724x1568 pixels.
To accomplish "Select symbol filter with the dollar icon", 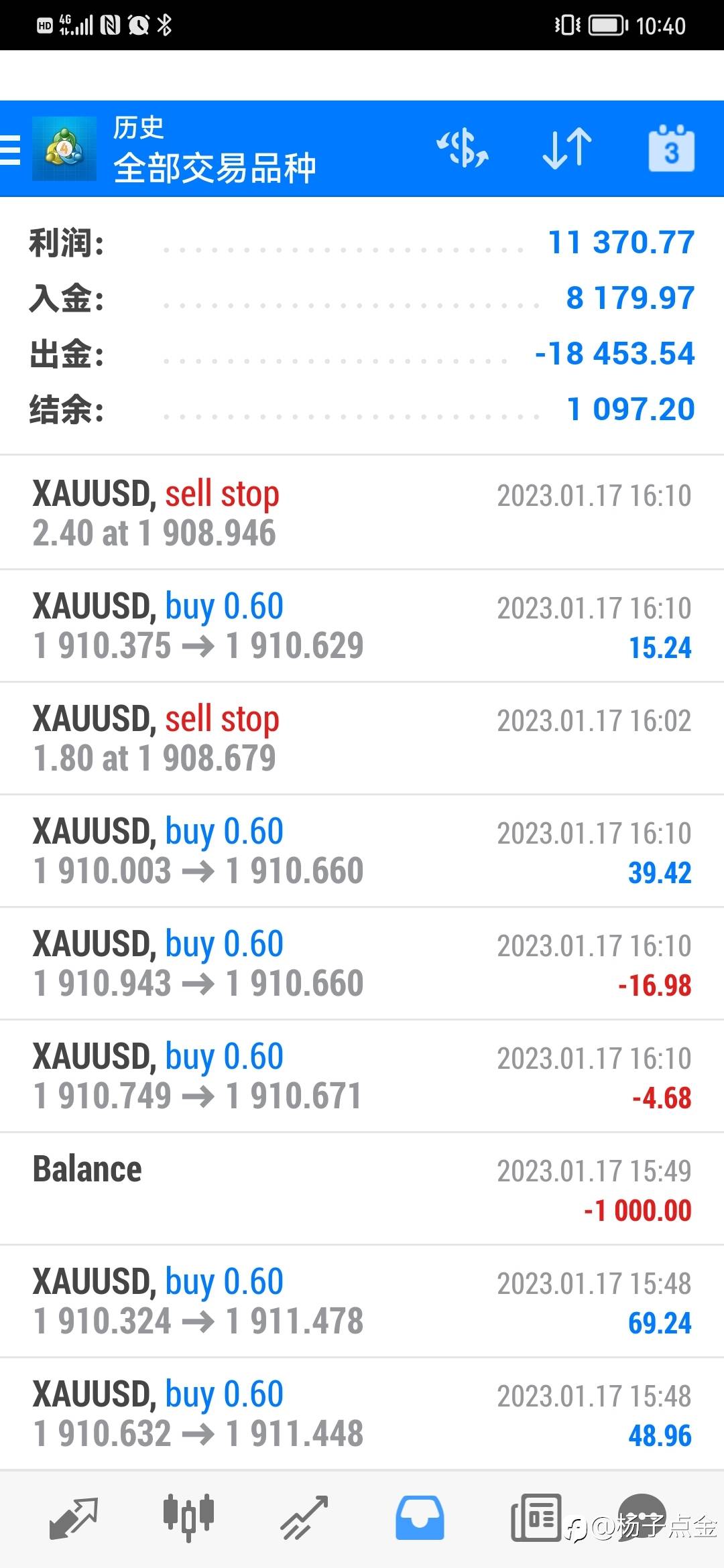I will pos(463,148).
